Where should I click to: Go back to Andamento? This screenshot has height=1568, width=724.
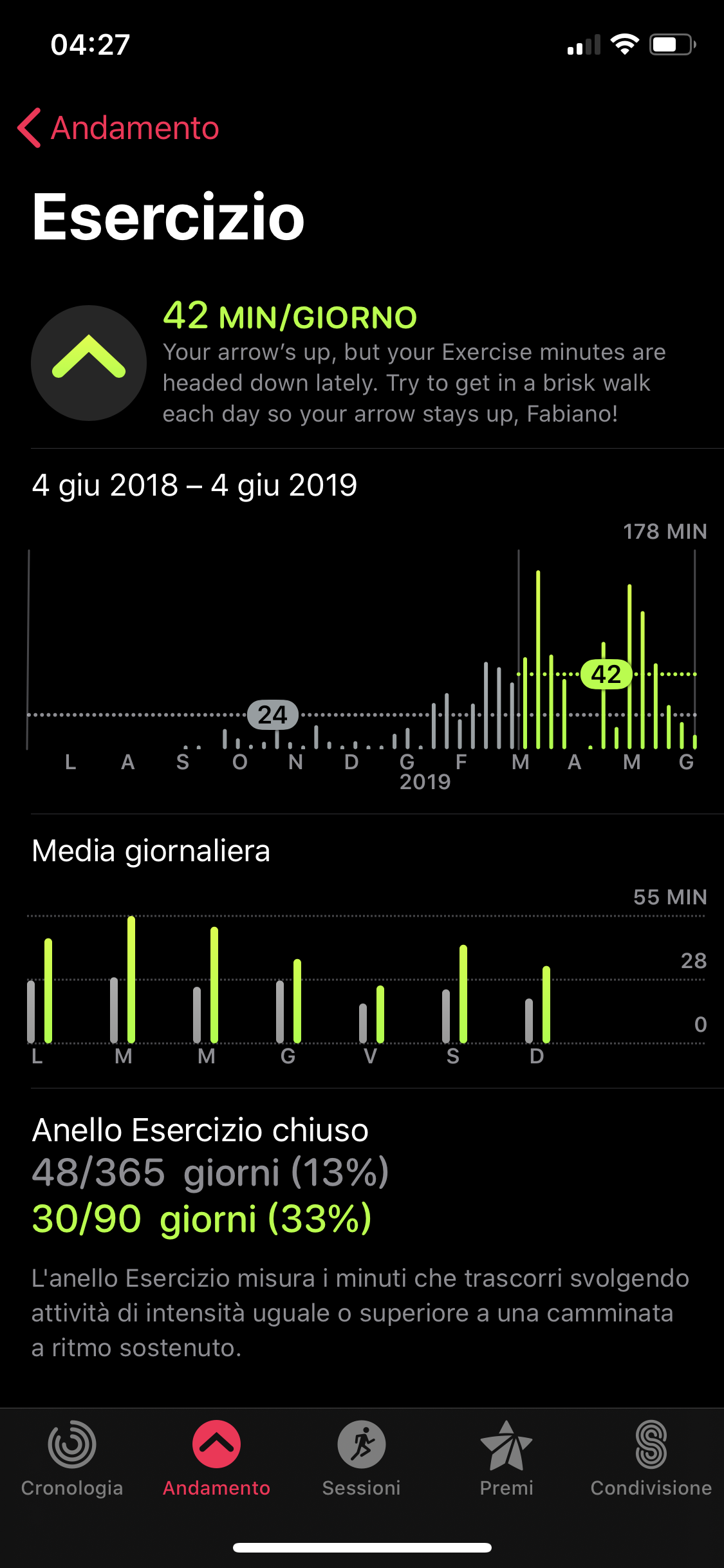118,128
